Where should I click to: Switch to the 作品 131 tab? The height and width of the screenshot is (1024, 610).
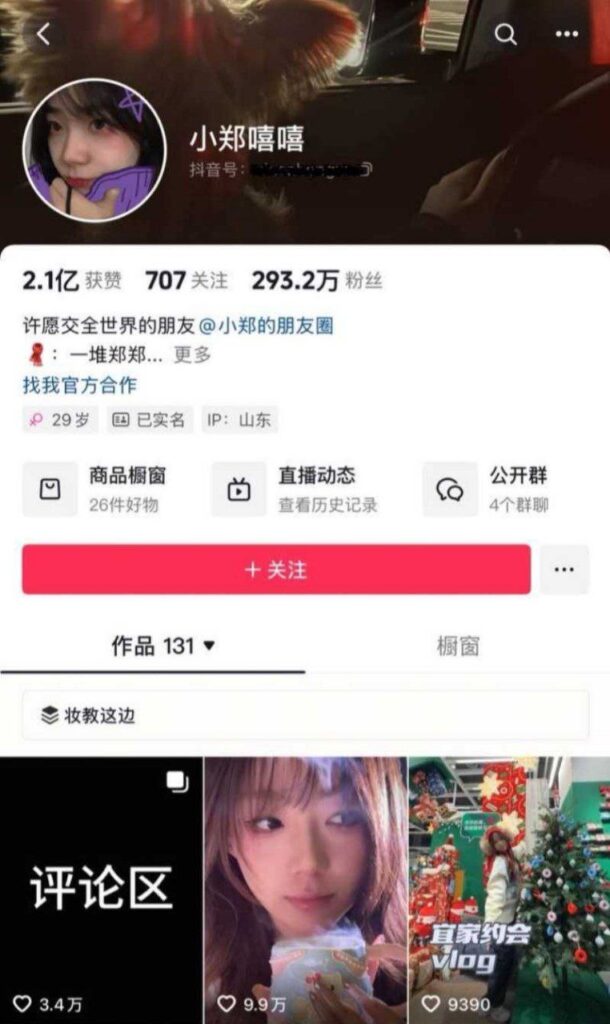[162, 646]
